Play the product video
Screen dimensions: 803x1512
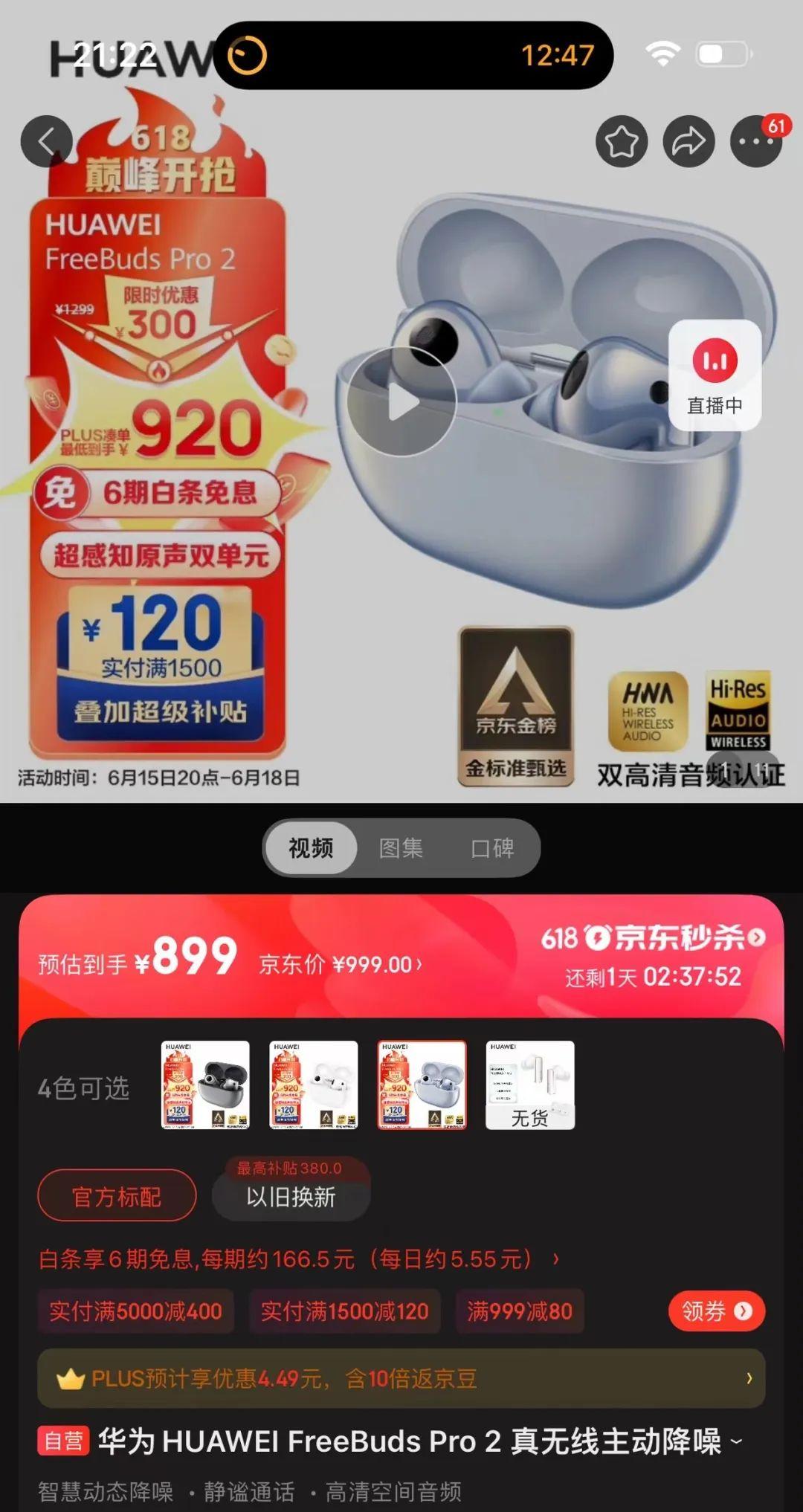(x=401, y=401)
